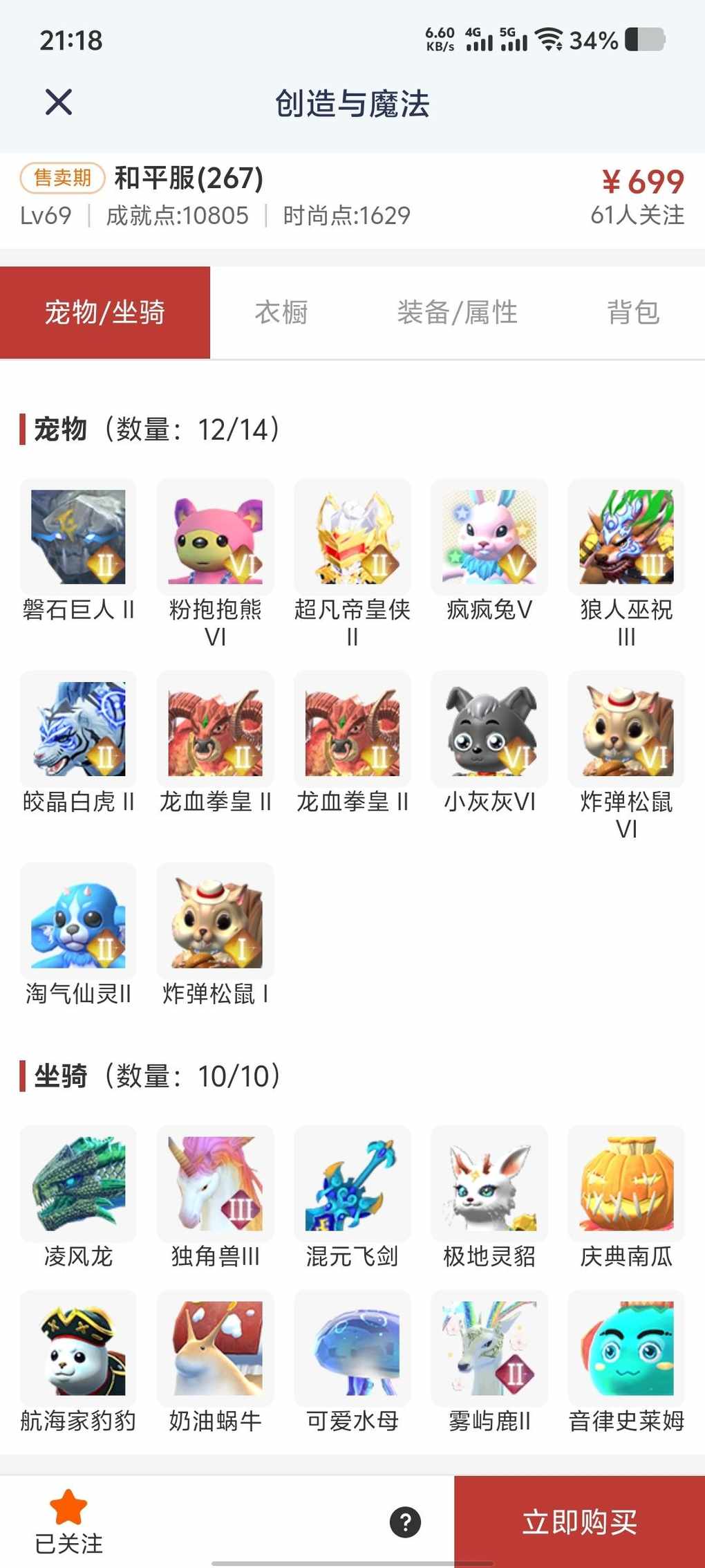
Task: Select pet 超凡帝皇侠 II
Action: pyautogui.click(x=352, y=537)
